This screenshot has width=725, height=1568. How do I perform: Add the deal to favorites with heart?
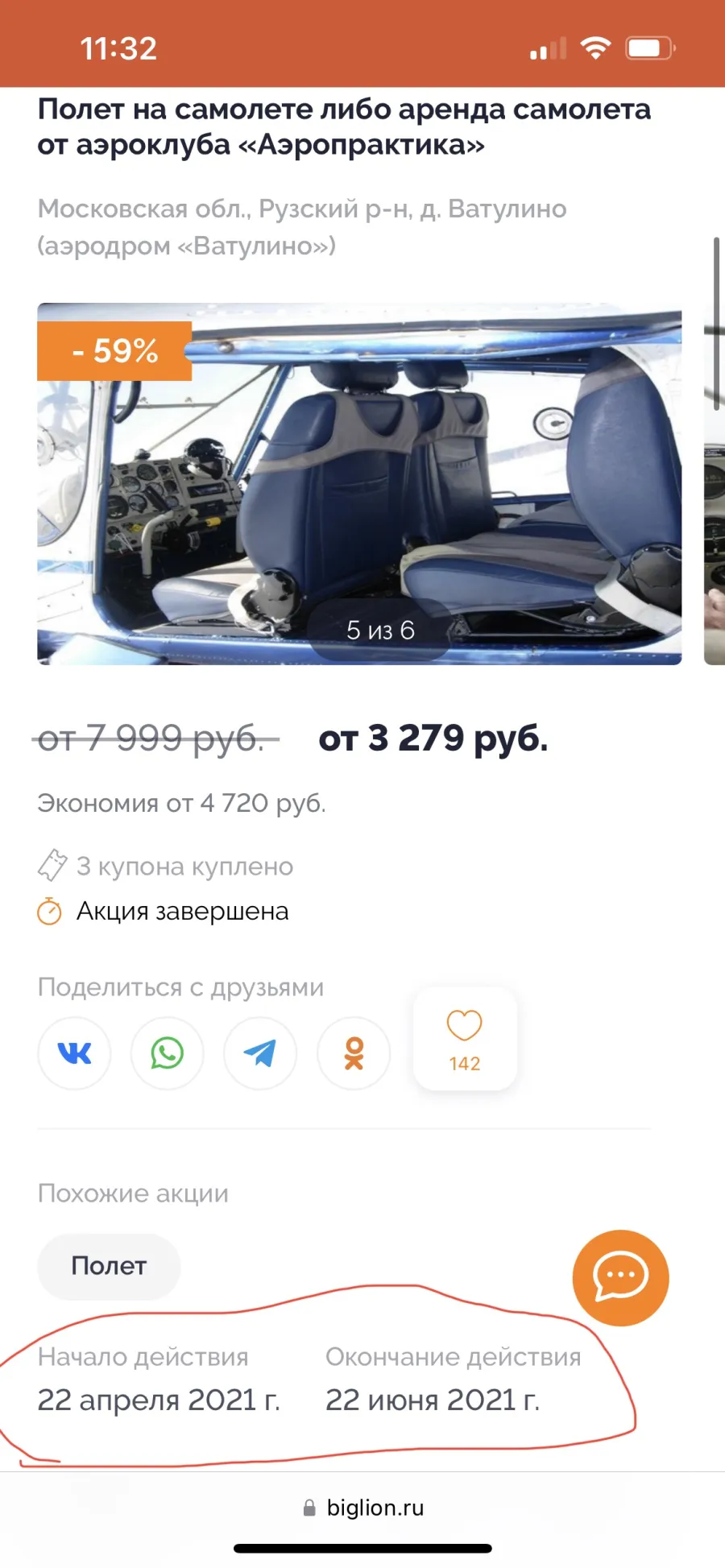coord(465,1039)
